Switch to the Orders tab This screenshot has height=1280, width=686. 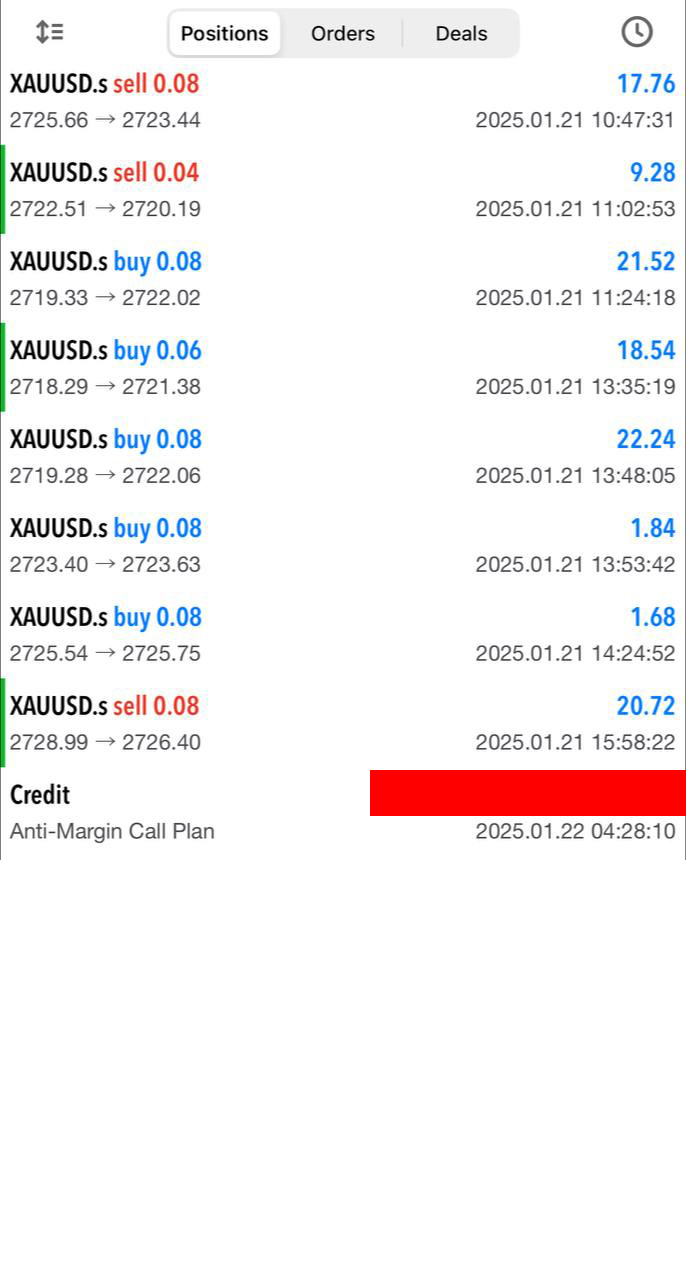pos(342,33)
